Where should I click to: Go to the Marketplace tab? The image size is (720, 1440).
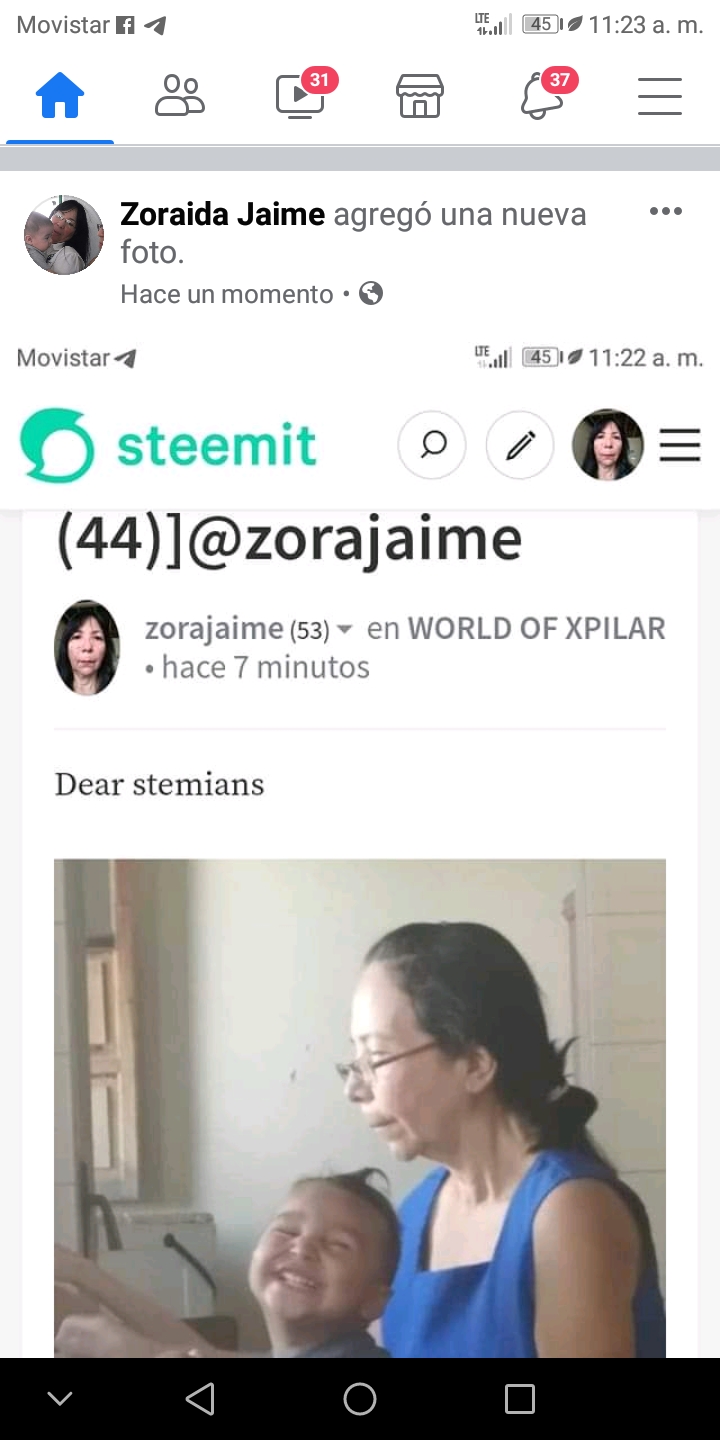click(x=420, y=98)
